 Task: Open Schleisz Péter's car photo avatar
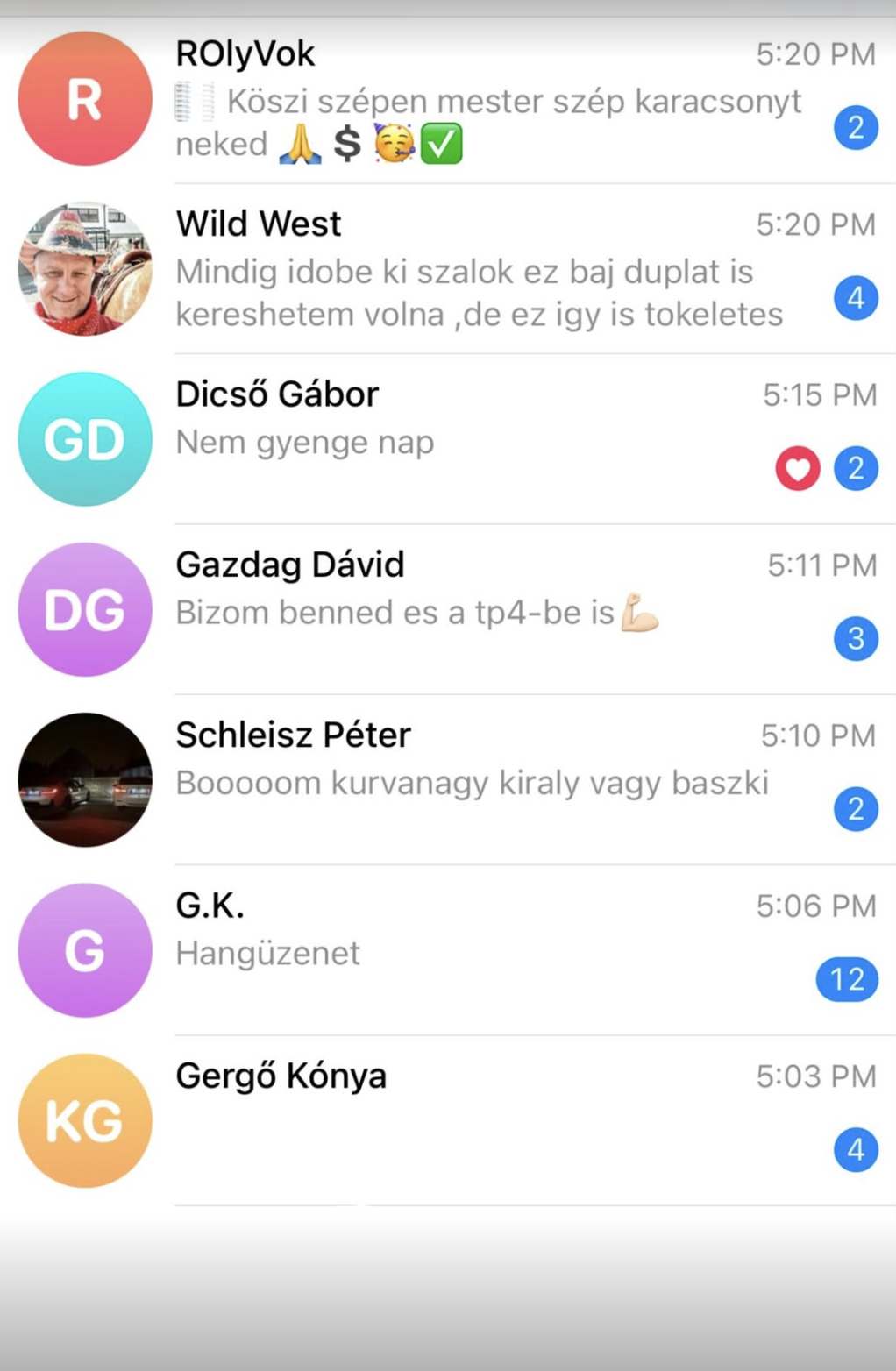(84, 779)
